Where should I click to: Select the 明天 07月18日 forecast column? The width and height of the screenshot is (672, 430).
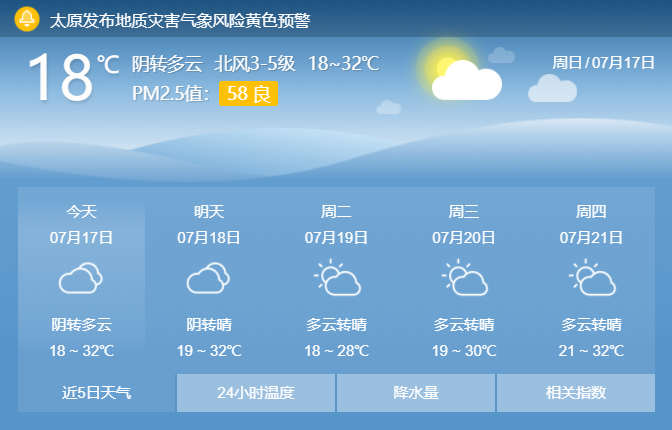coord(209,280)
